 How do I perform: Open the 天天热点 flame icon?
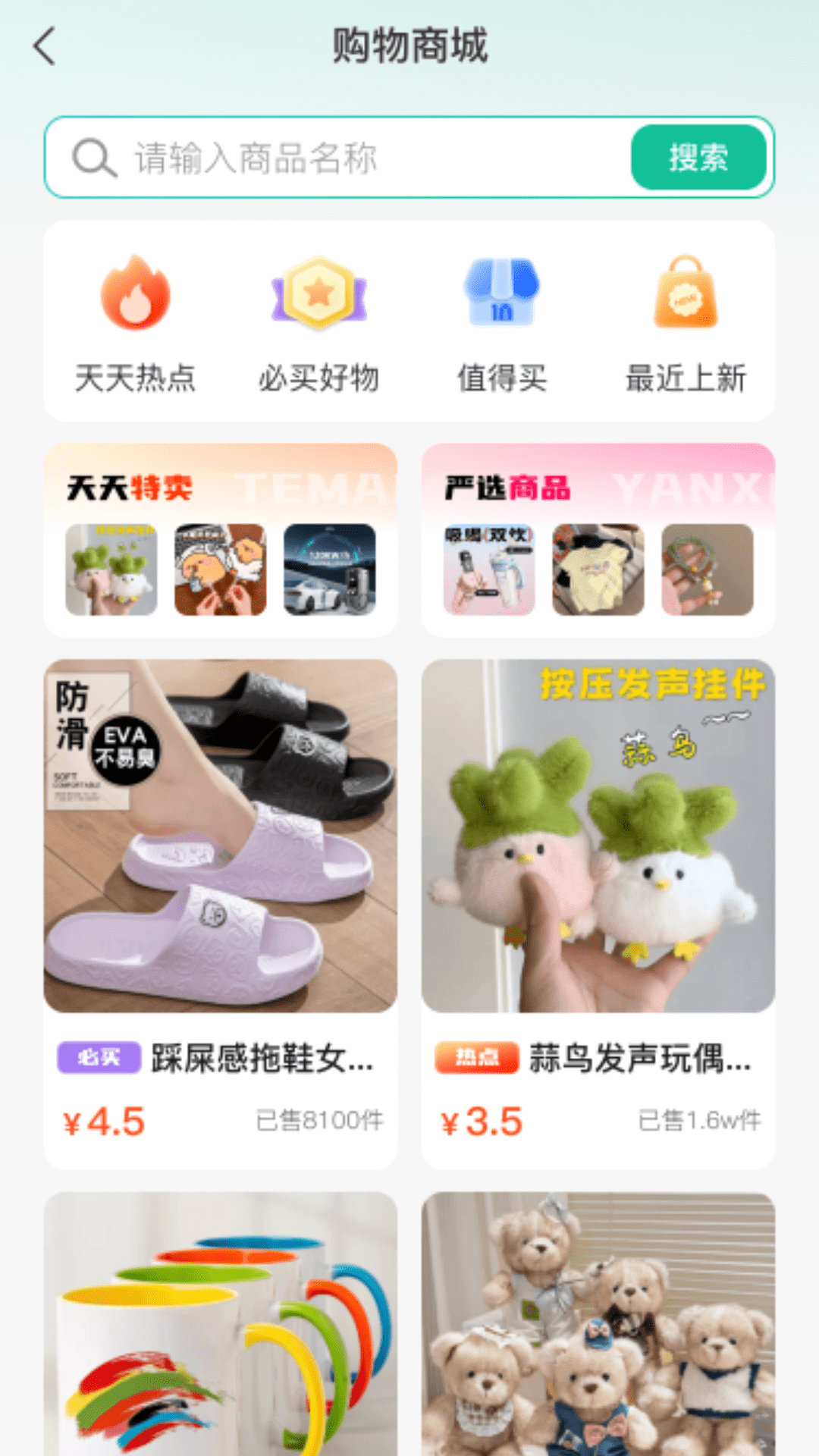click(x=135, y=296)
